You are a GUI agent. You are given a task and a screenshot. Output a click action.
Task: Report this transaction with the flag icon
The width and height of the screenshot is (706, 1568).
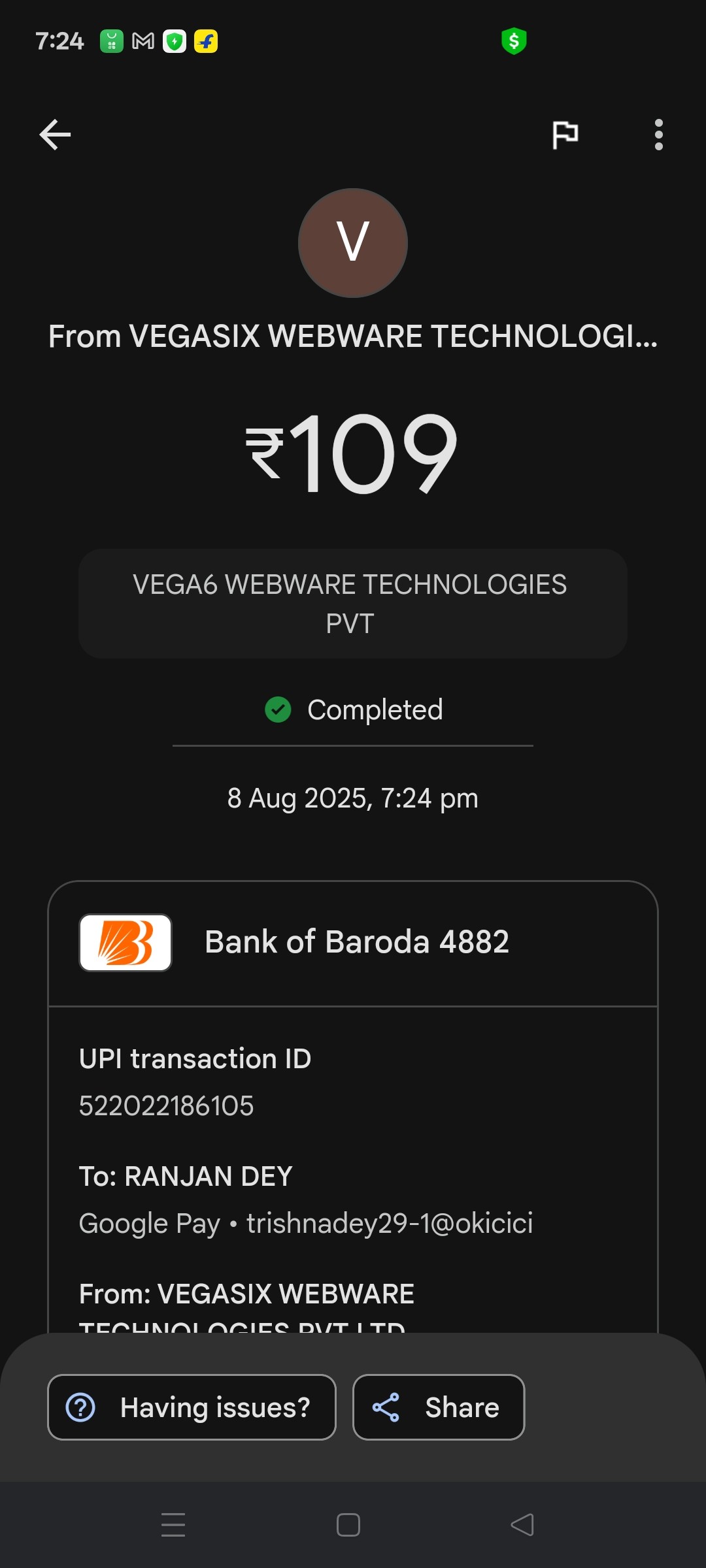[x=565, y=135]
